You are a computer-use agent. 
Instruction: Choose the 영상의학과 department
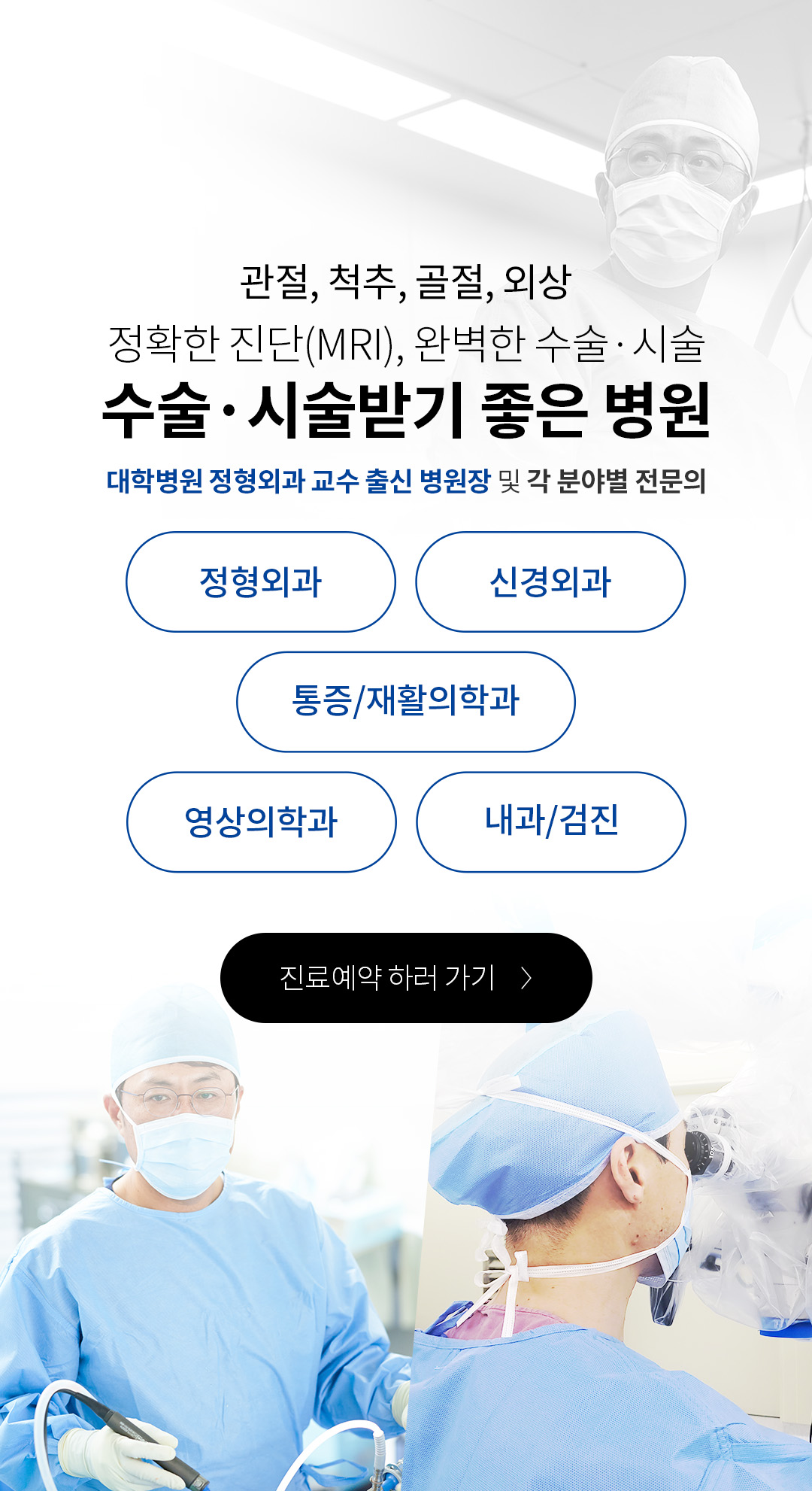point(261,821)
